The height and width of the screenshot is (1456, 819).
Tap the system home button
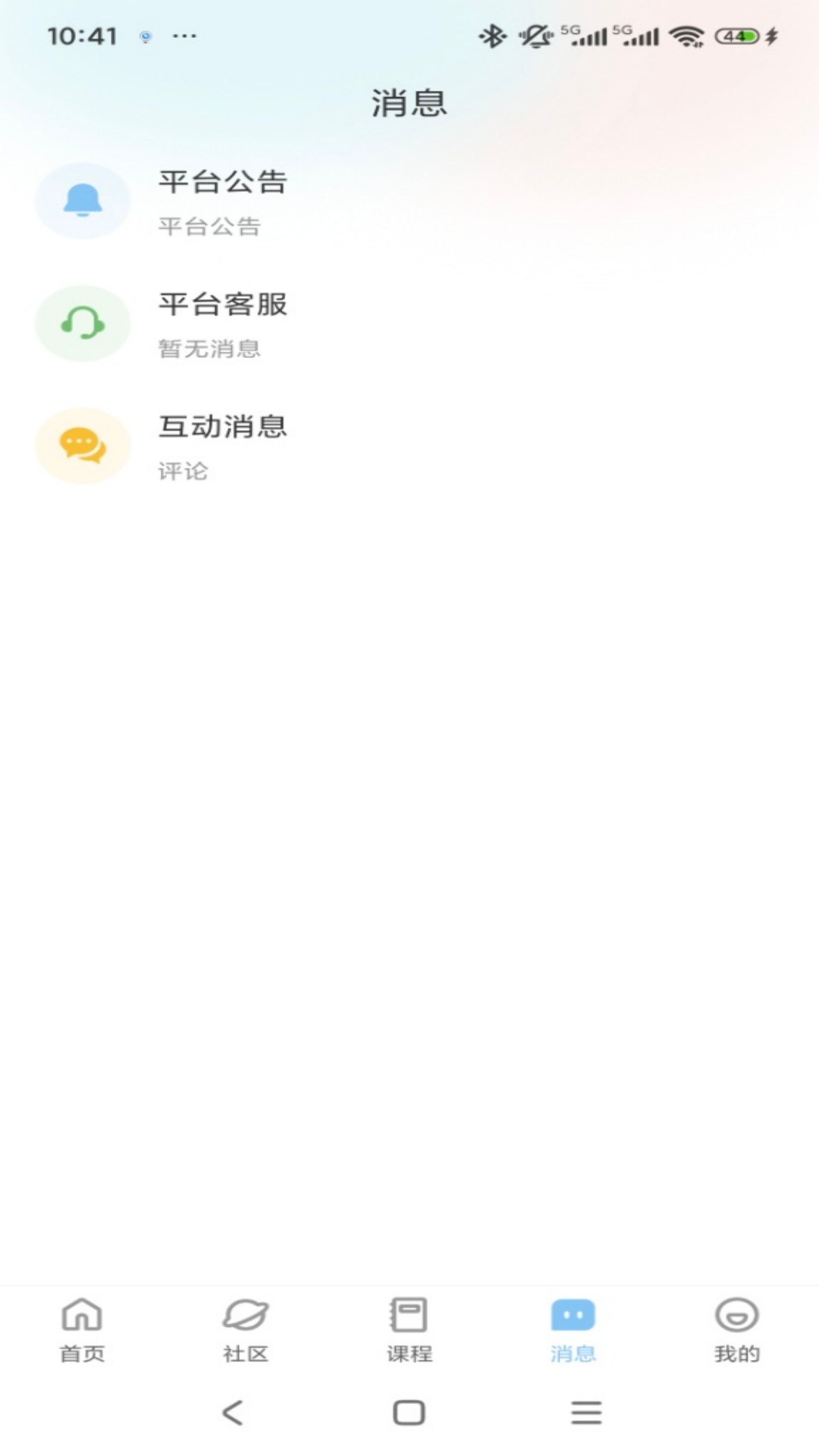tap(409, 1412)
